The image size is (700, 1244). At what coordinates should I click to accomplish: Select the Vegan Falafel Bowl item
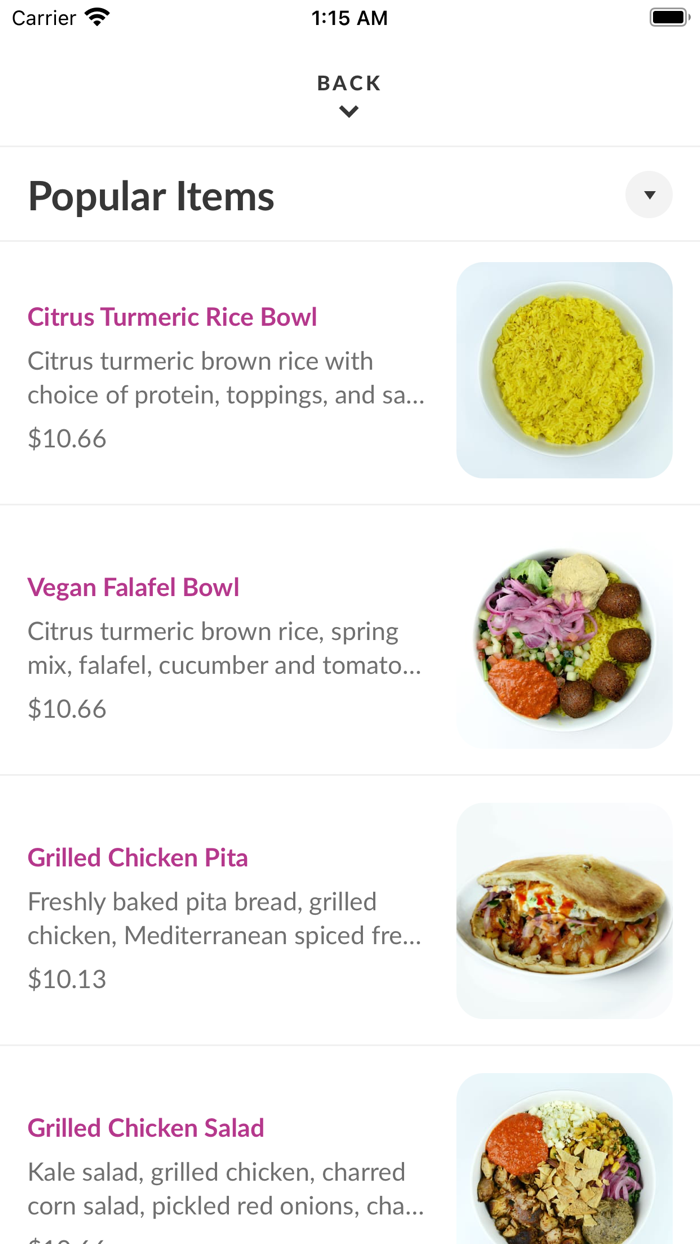click(350, 641)
